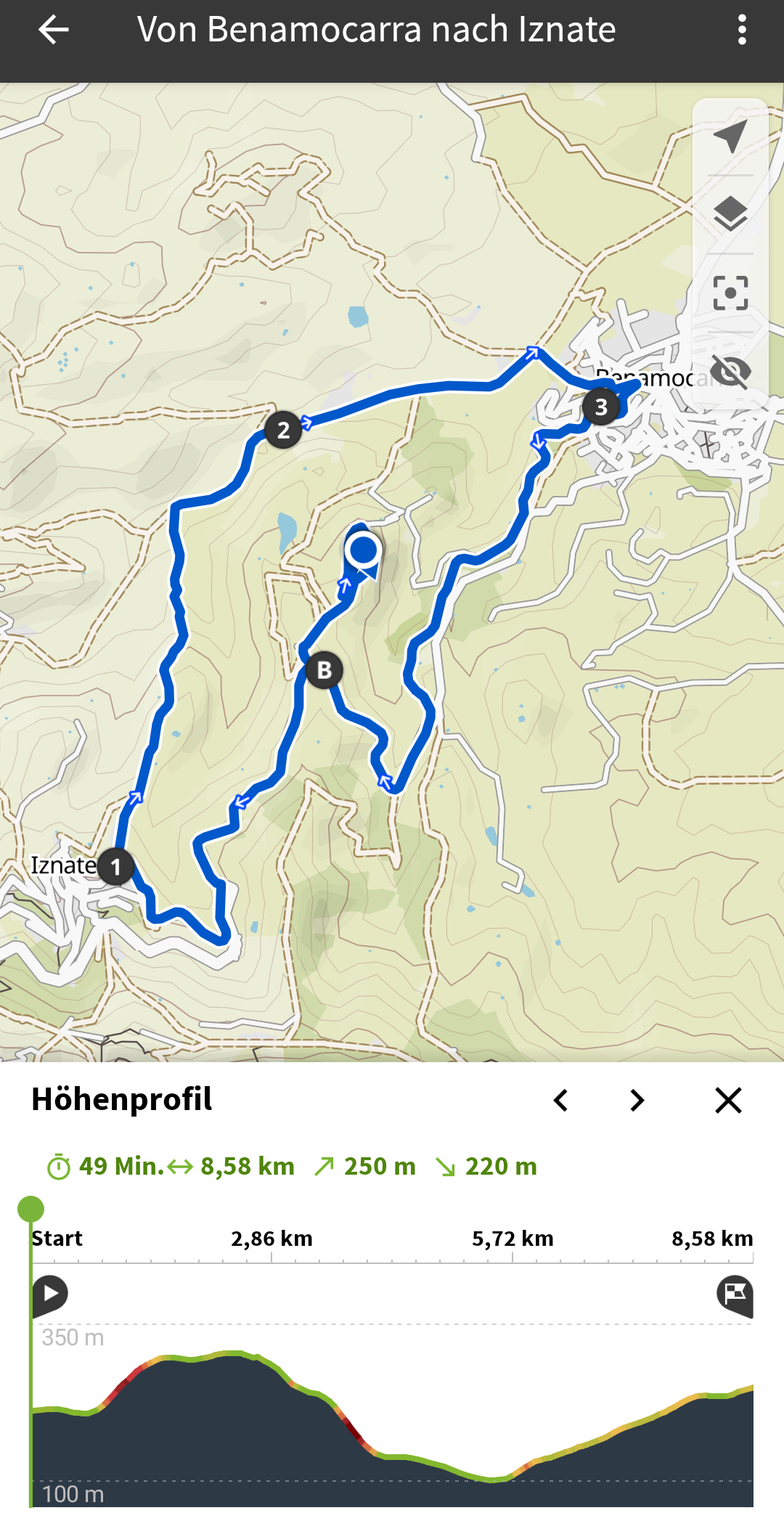
Task: Show next panel in Höhenprofil
Action: pos(637,1101)
